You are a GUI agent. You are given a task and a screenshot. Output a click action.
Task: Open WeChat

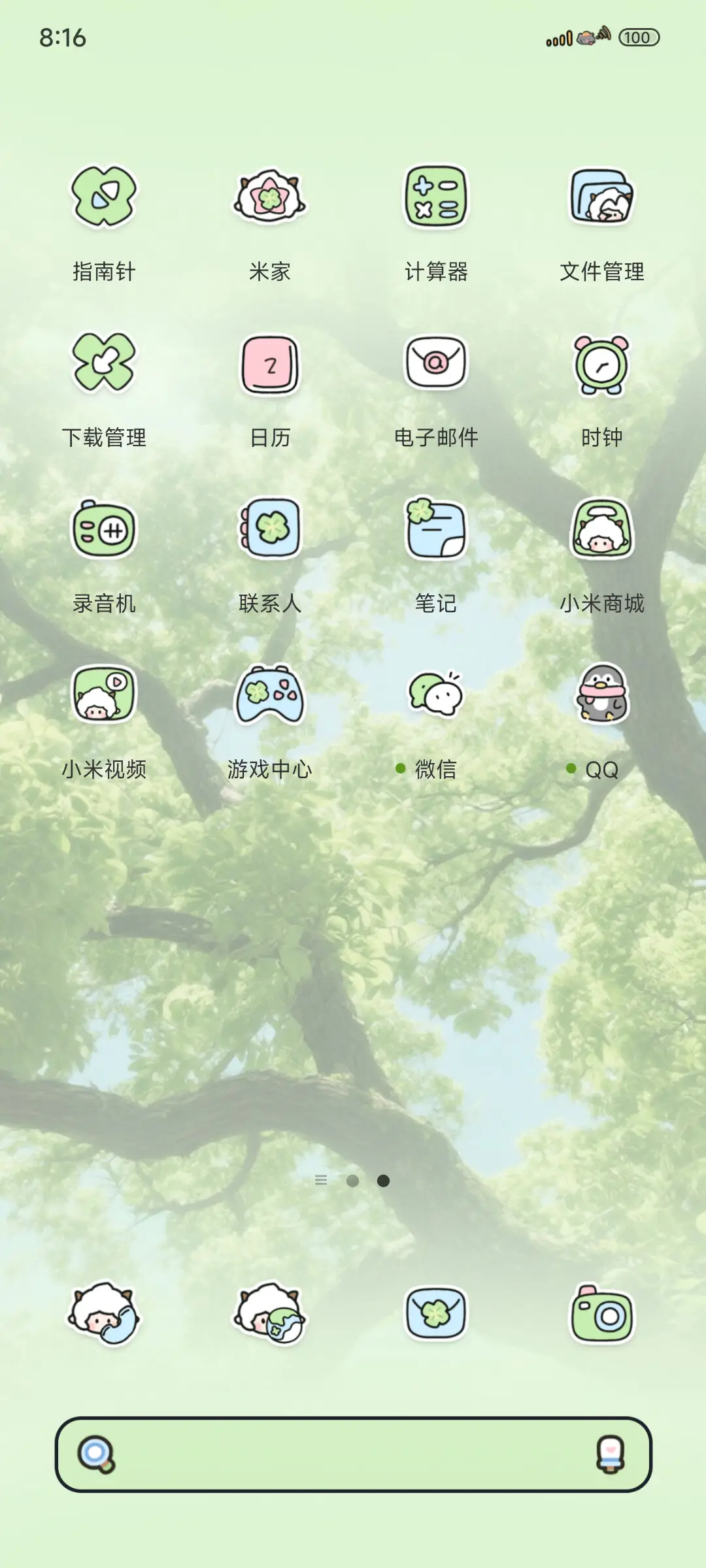point(437,698)
